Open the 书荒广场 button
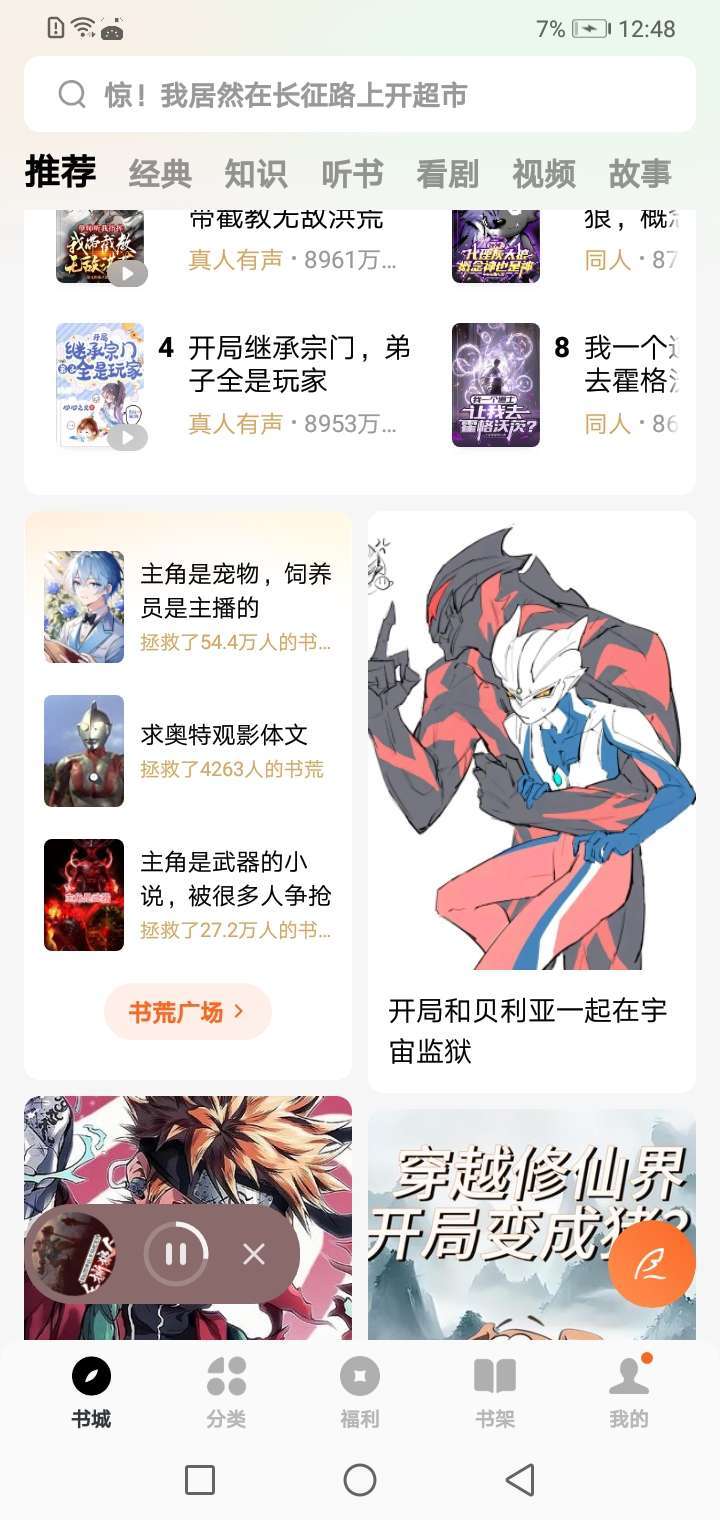 click(x=188, y=1012)
